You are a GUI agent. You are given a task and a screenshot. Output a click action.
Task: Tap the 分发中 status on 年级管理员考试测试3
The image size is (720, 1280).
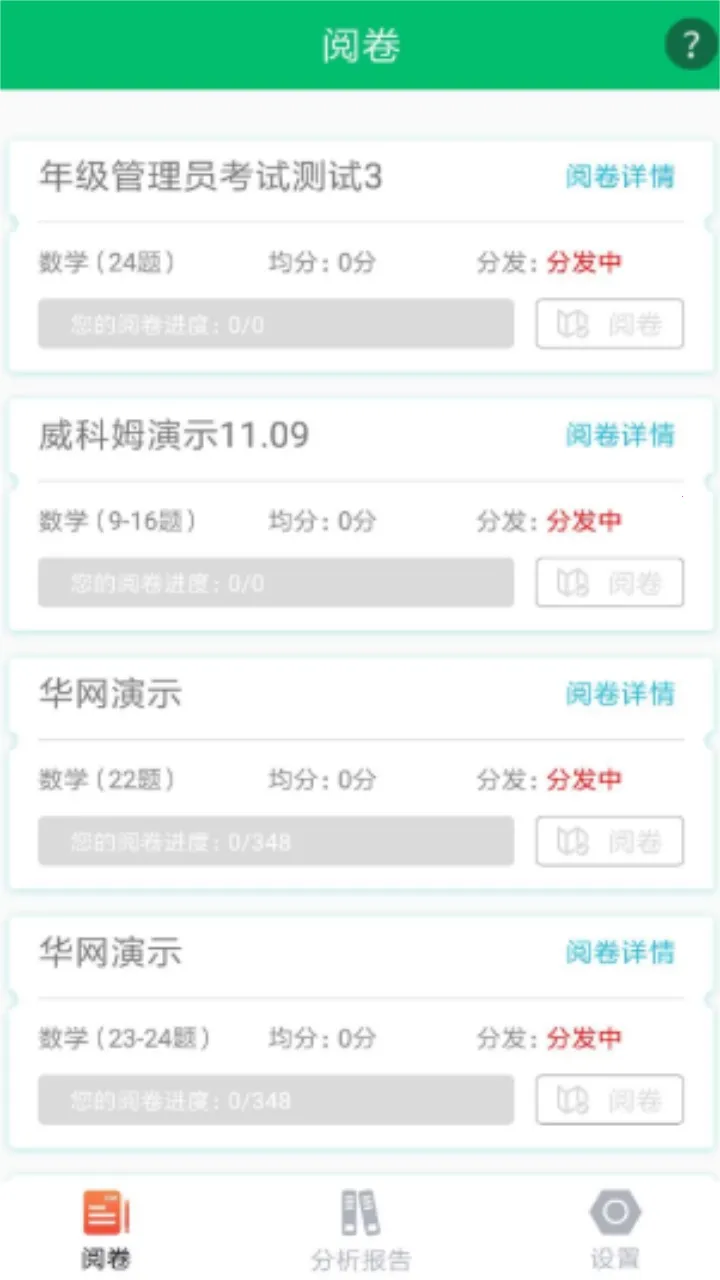click(x=586, y=263)
